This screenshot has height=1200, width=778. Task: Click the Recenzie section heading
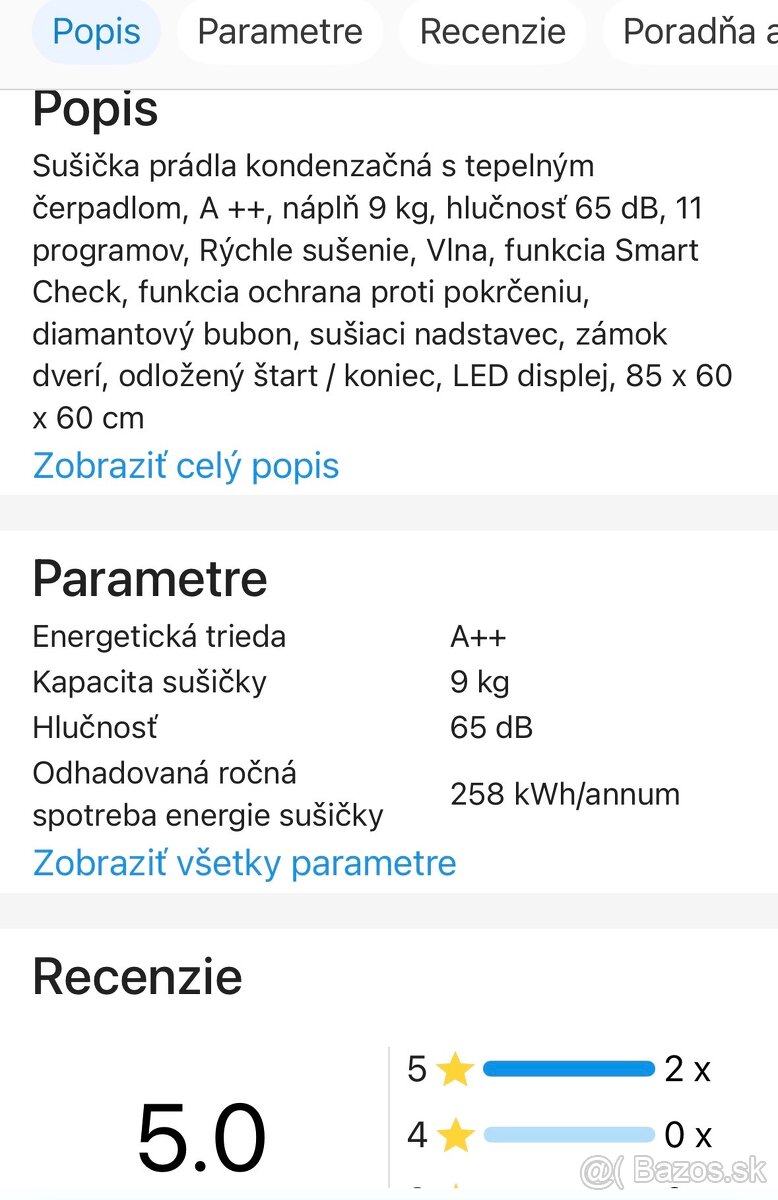pyautogui.click(x=137, y=977)
